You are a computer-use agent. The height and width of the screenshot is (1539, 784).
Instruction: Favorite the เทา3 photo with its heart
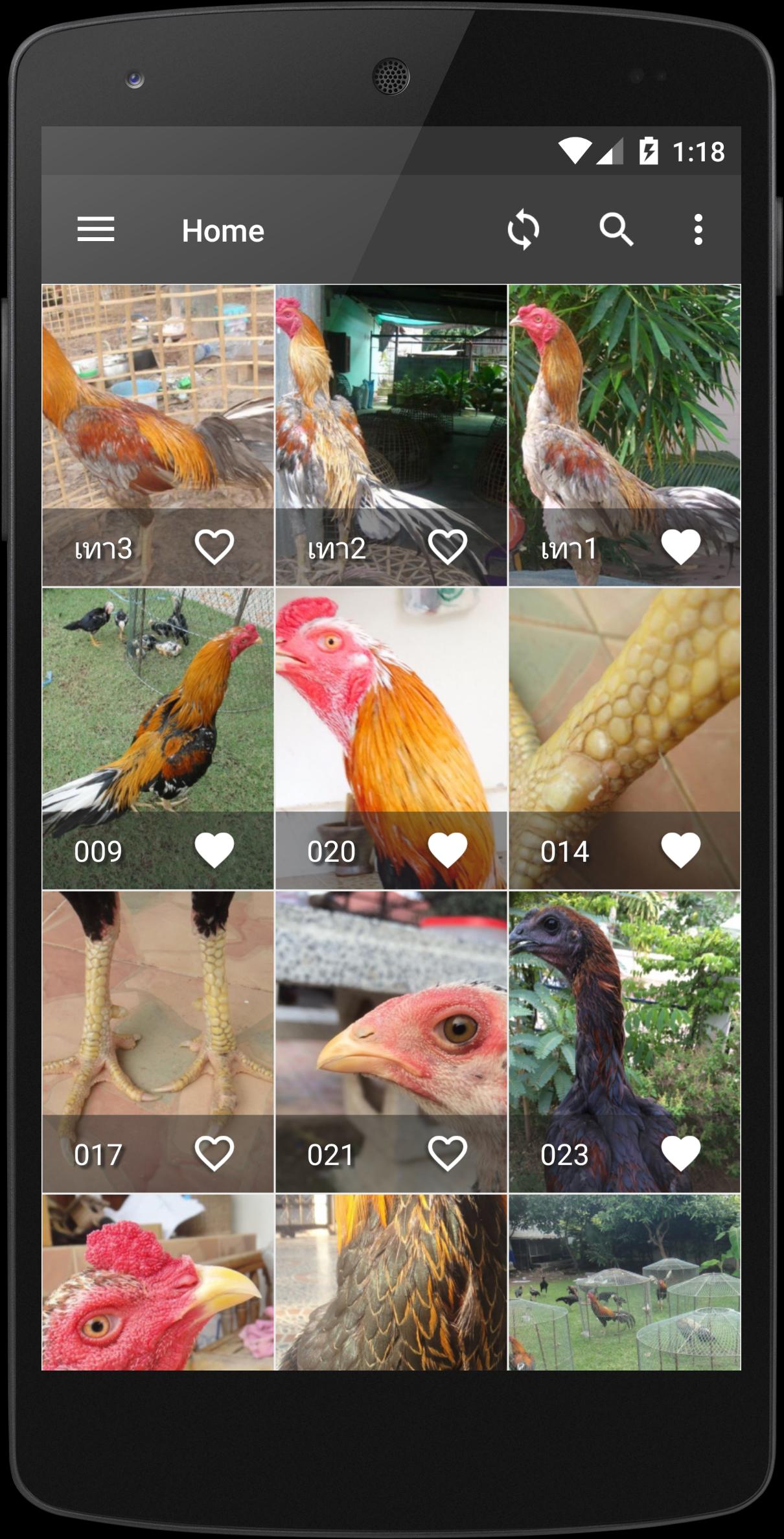pyautogui.click(x=214, y=546)
